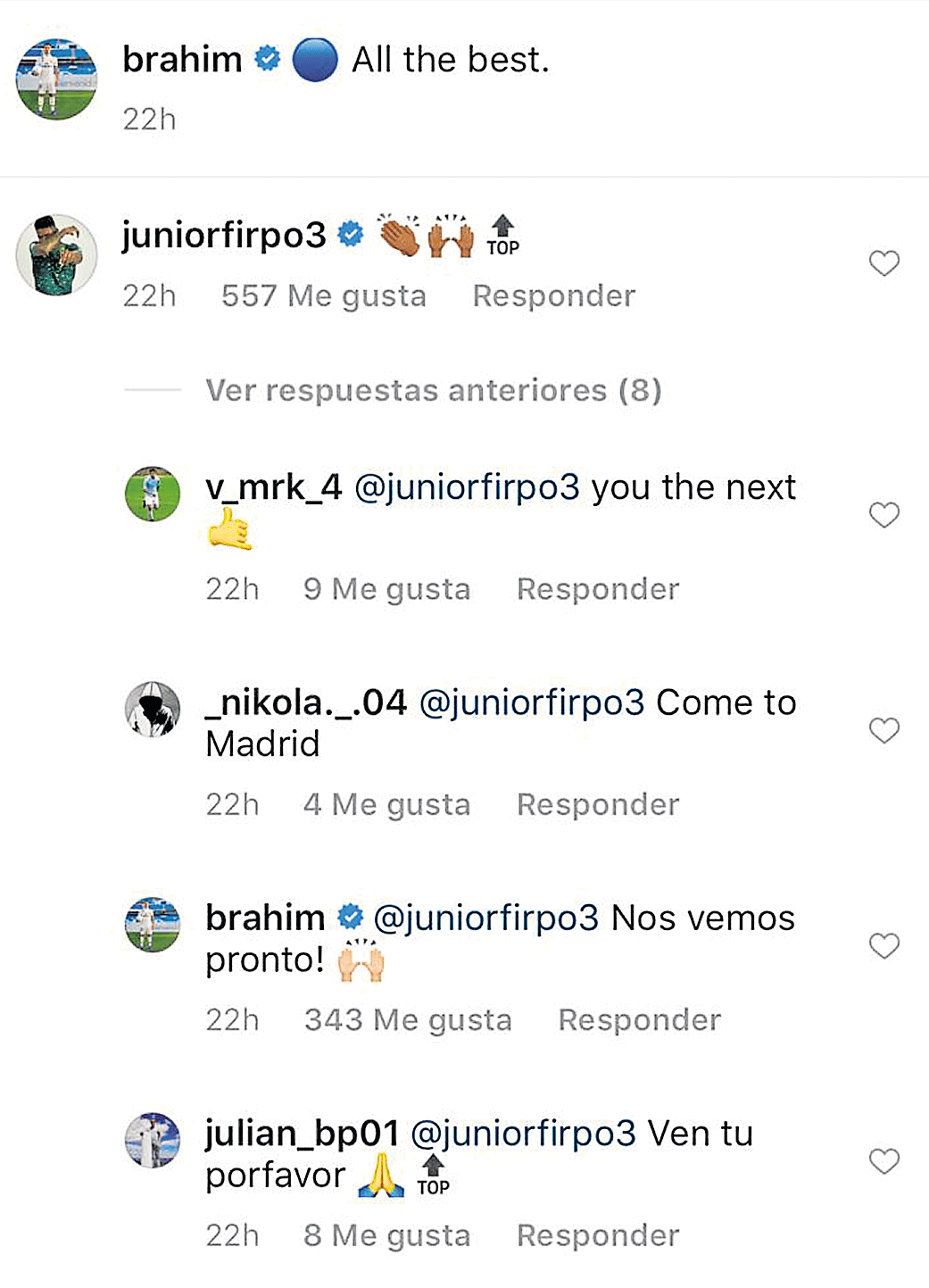Image resolution: width=929 pixels, height=1288 pixels.
Task: Like _nikola._.04's Come to Madrid reply
Action: point(883,731)
